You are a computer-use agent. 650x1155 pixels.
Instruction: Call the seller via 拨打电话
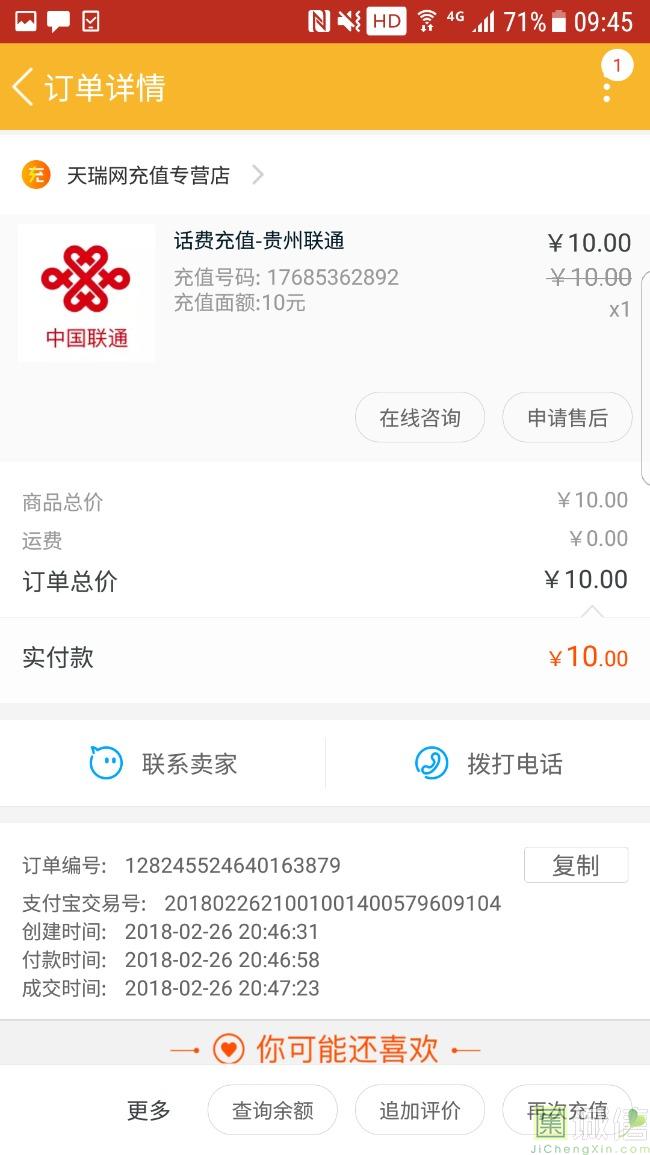[x=488, y=764]
